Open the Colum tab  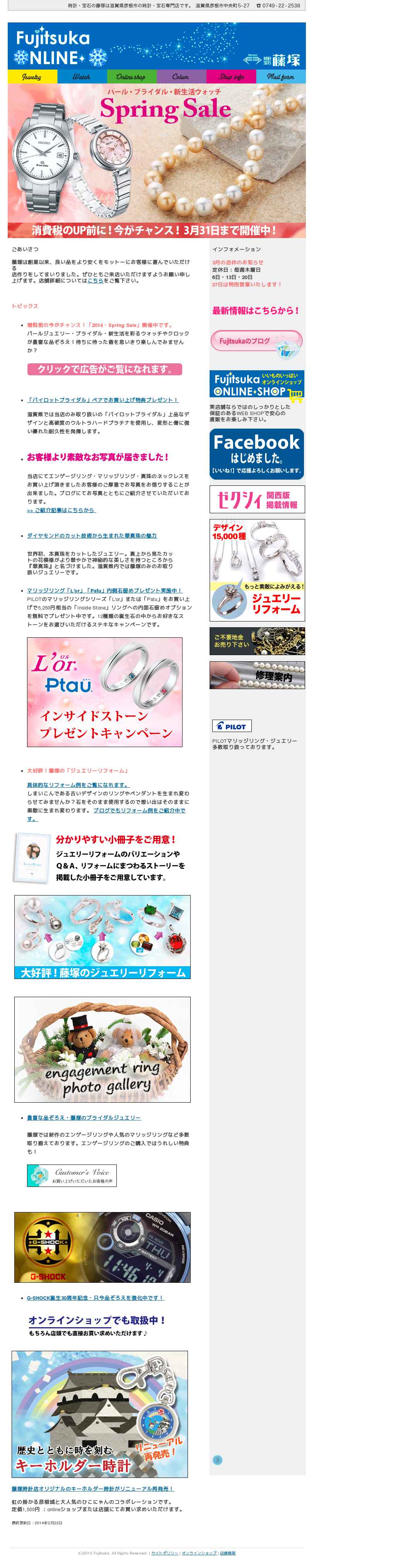(x=181, y=77)
